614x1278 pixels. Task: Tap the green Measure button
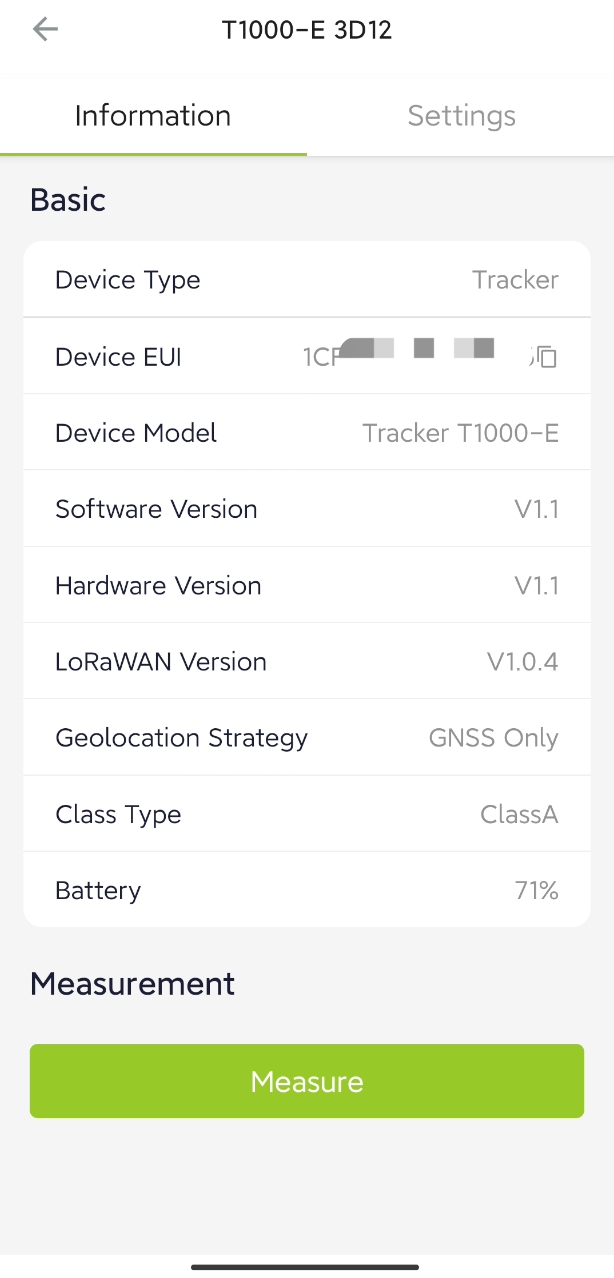tap(307, 1081)
